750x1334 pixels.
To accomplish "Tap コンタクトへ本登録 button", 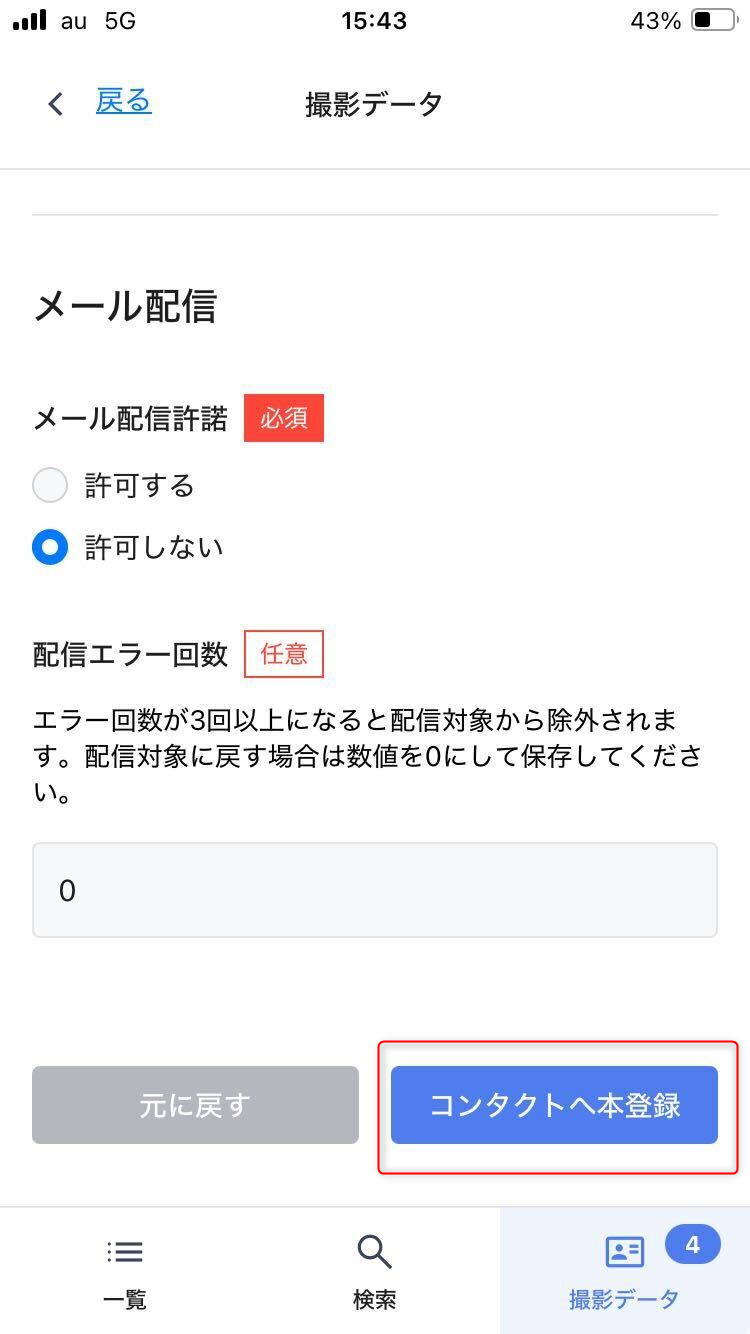I will click(x=554, y=1105).
